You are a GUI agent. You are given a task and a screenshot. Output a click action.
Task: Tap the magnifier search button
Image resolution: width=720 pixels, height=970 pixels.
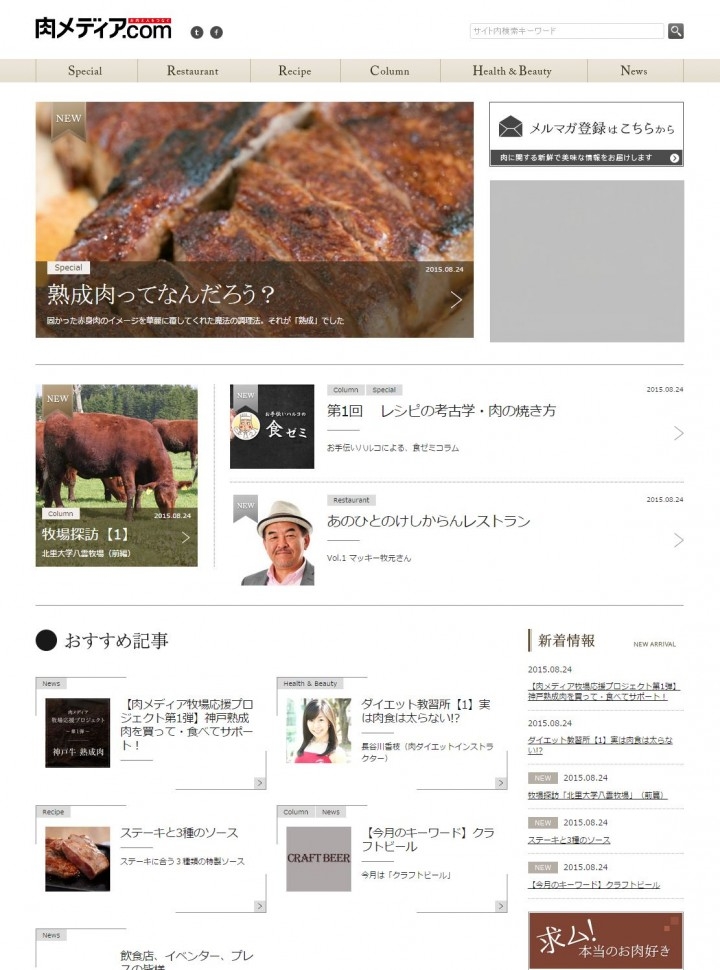click(x=676, y=31)
